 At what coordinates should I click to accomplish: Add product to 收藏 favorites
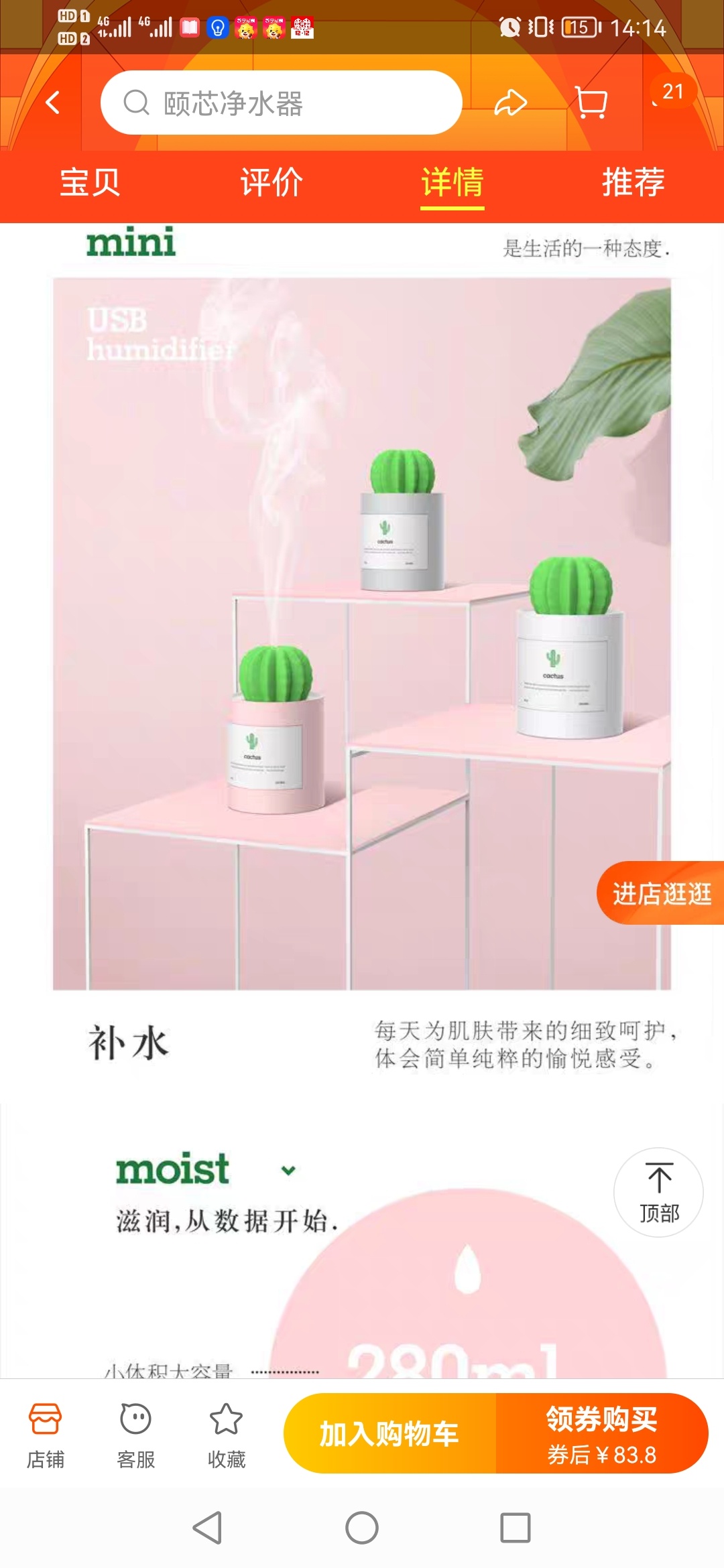pyautogui.click(x=227, y=1434)
